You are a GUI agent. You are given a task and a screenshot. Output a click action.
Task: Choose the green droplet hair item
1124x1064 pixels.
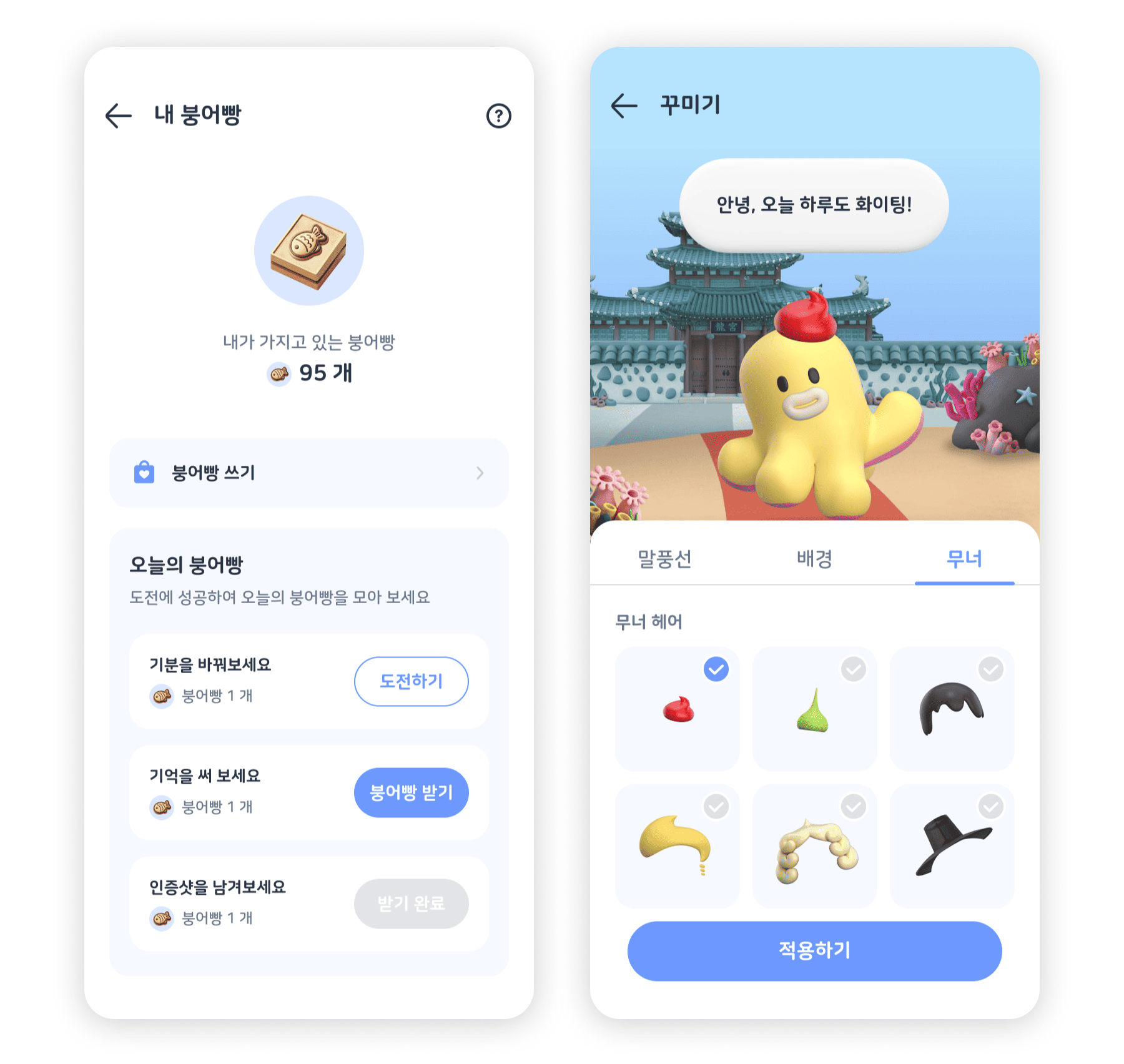(x=814, y=709)
